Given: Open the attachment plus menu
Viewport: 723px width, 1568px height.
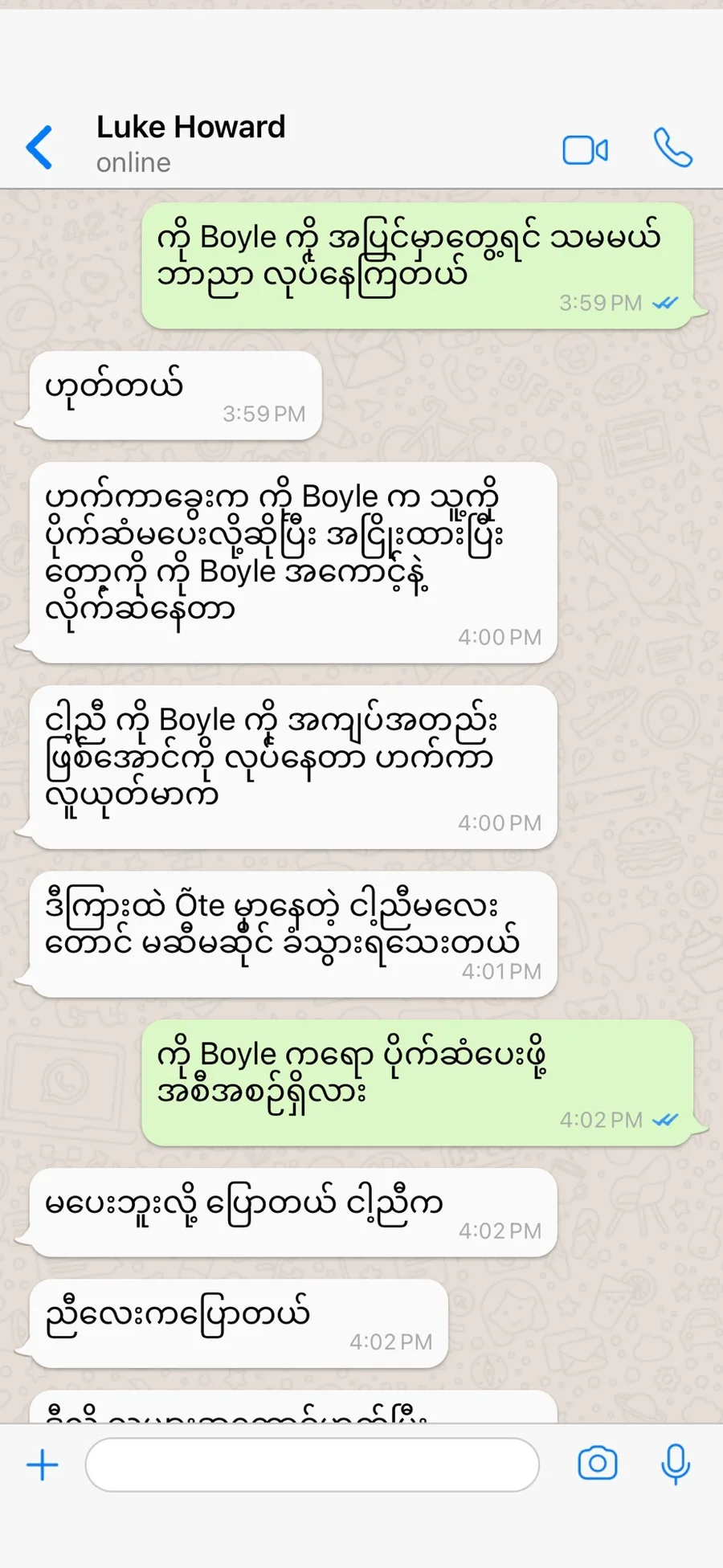Looking at the screenshot, I should (x=43, y=1465).
